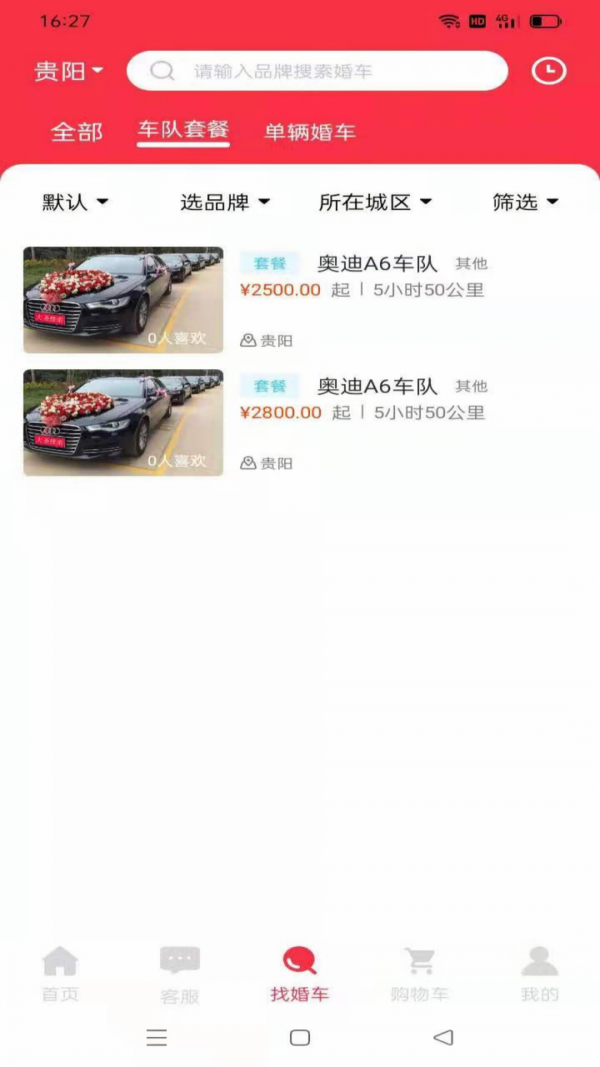Open the 贵阳 city selector
This screenshot has height=1067, width=600.
pos(69,72)
